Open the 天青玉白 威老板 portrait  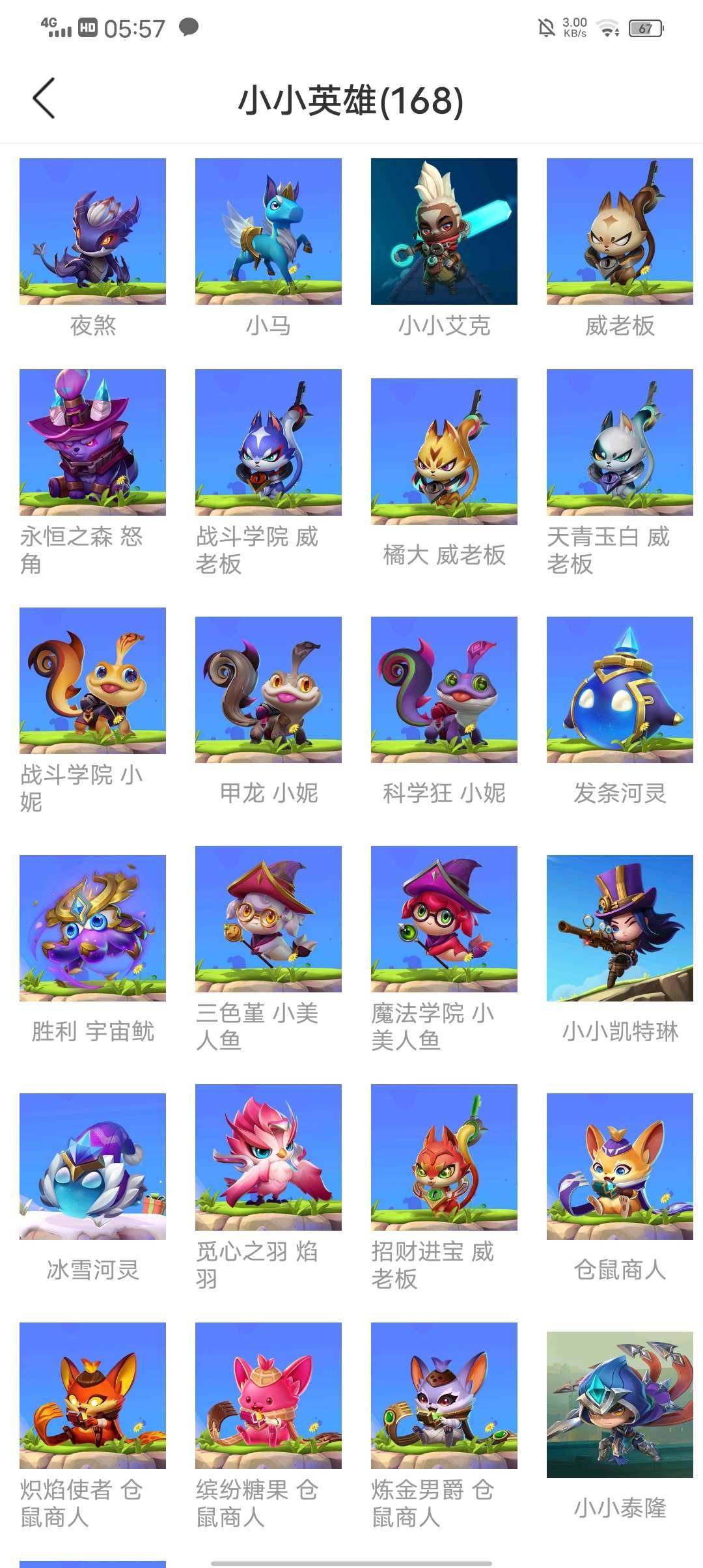(619, 443)
